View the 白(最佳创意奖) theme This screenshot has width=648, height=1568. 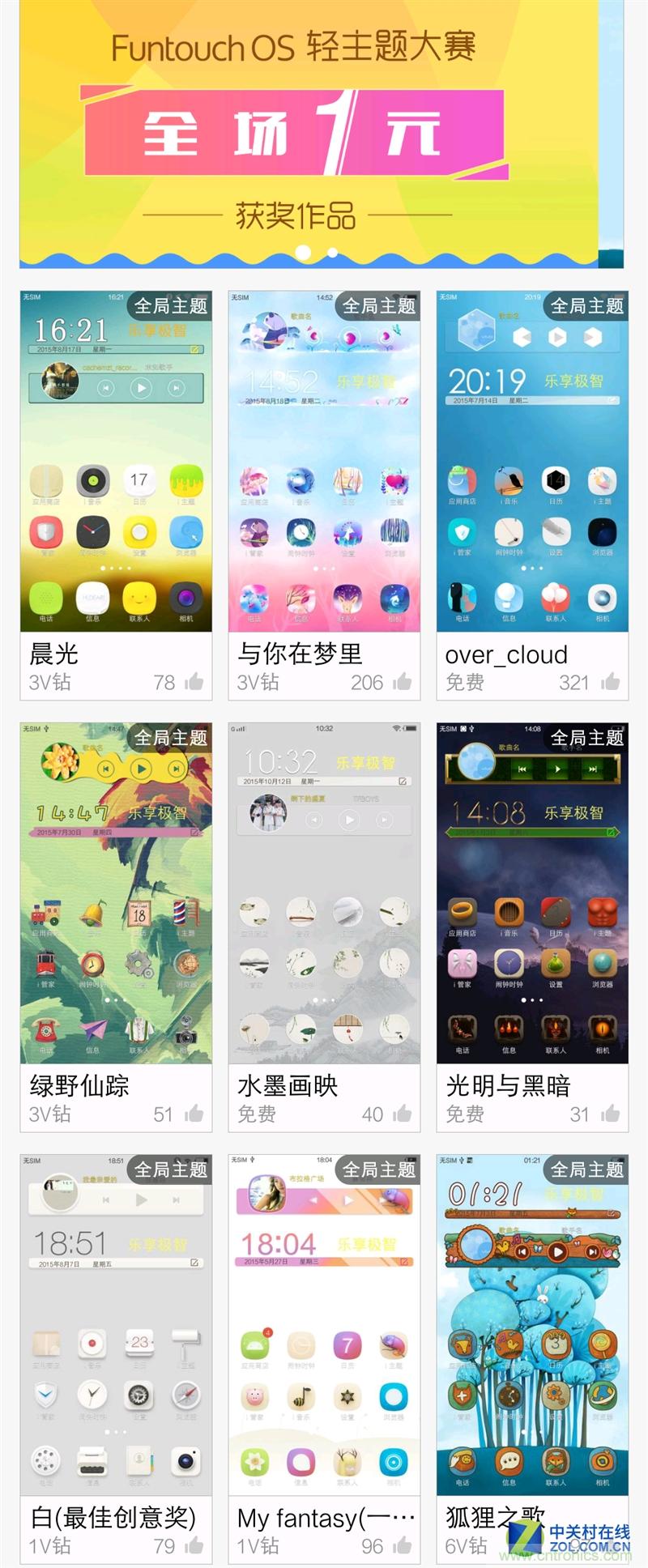(116, 1325)
